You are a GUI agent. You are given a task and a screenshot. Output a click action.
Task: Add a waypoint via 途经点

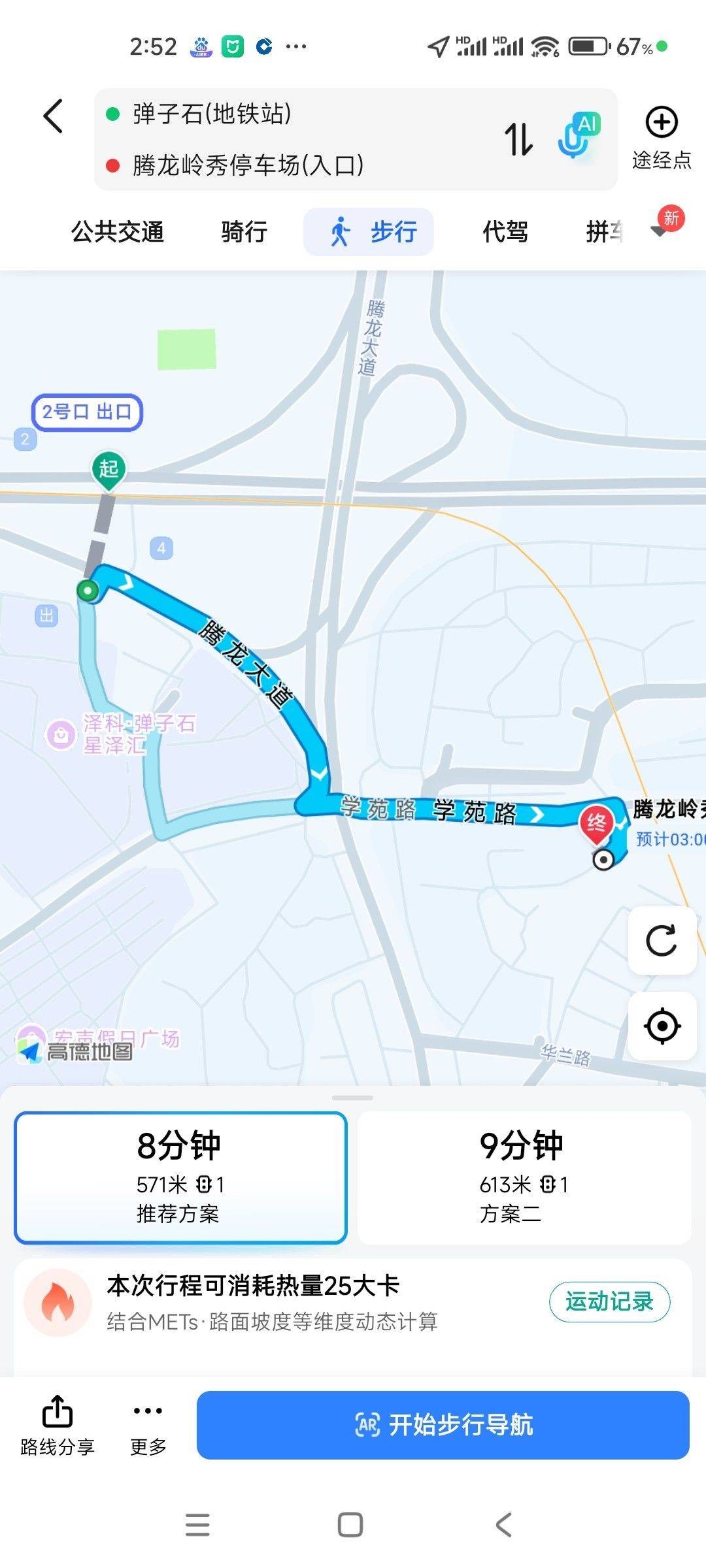pyautogui.click(x=662, y=138)
